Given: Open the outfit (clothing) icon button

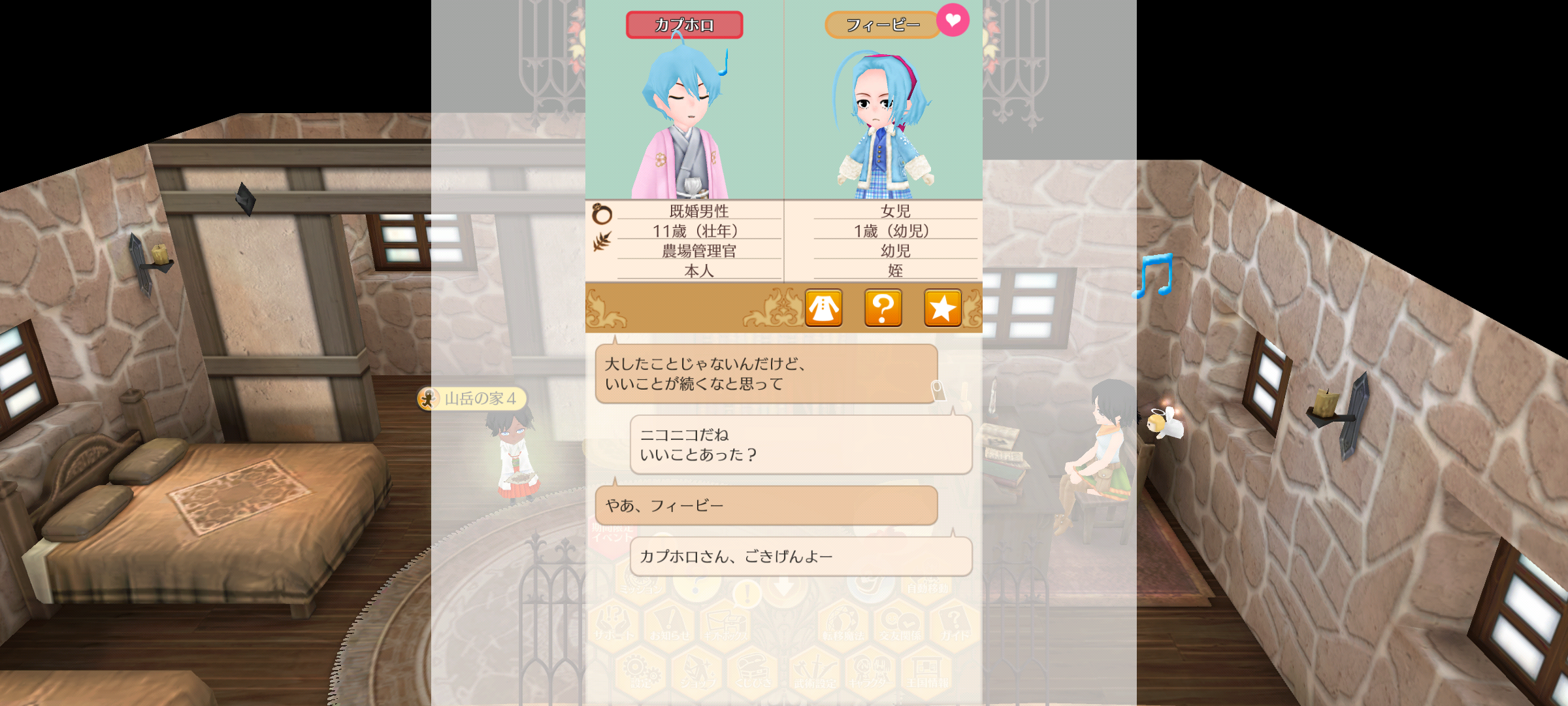Looking at the screenshot, I should click(823, 308).
